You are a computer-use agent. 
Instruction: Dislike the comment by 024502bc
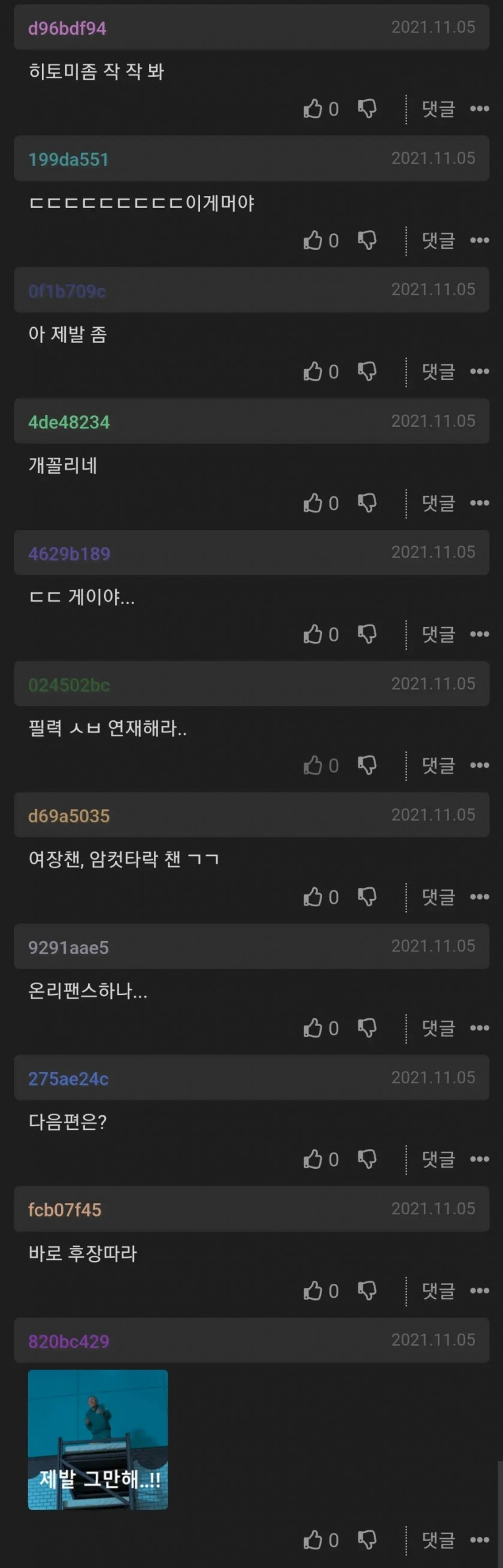tap(366, 765)
